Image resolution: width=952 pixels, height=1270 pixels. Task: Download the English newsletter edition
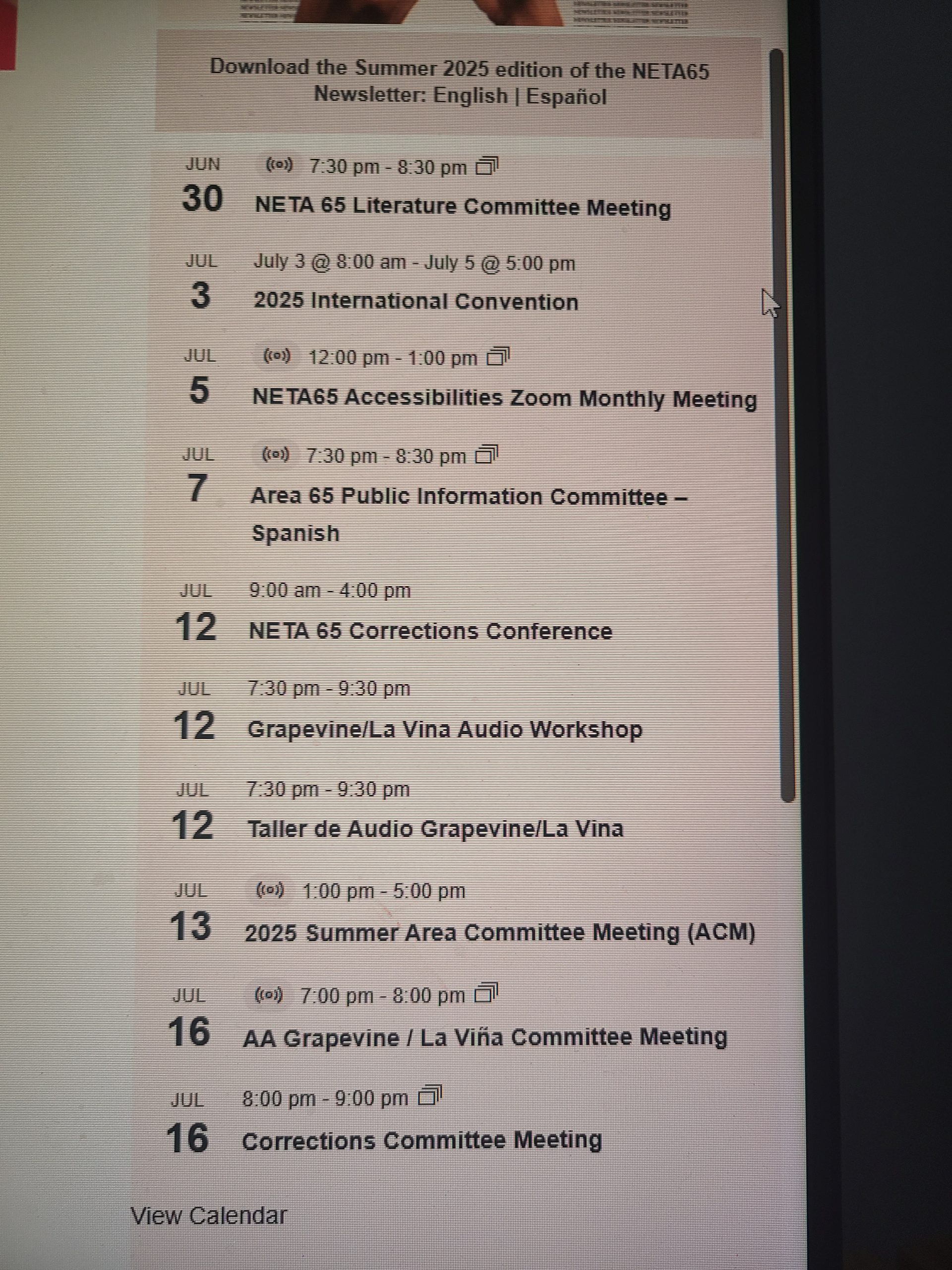(470, 95)
